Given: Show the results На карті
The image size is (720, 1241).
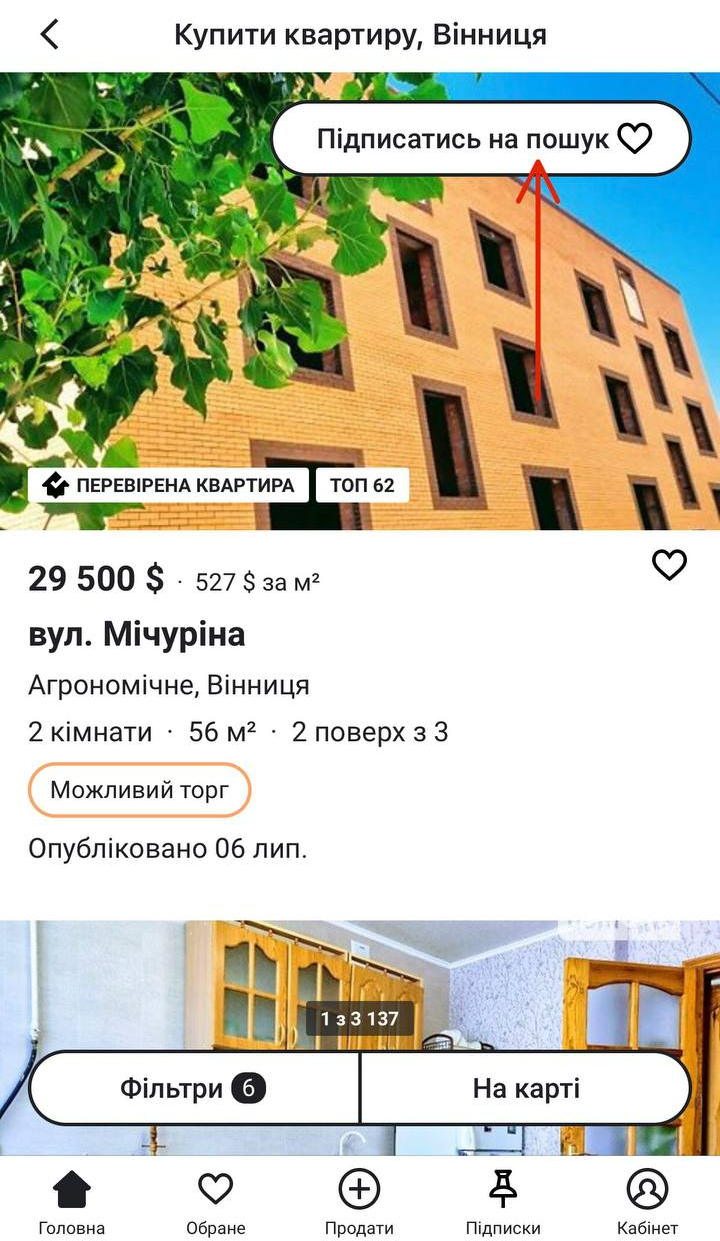Looking at the screenshot, I should tap(526, 1088).
